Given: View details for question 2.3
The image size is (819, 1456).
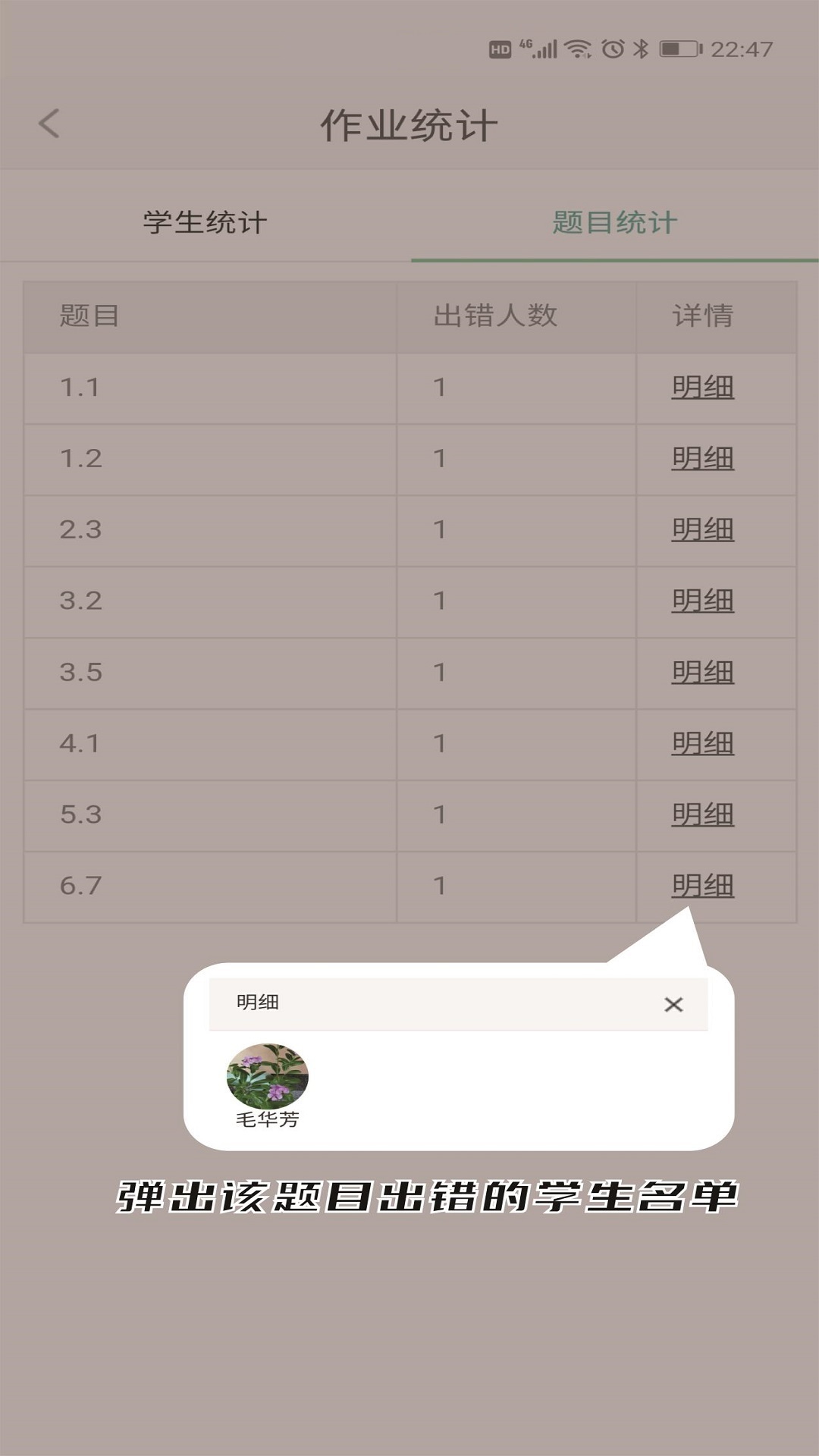Looking at the screenshot, I should tap(703, 529).
